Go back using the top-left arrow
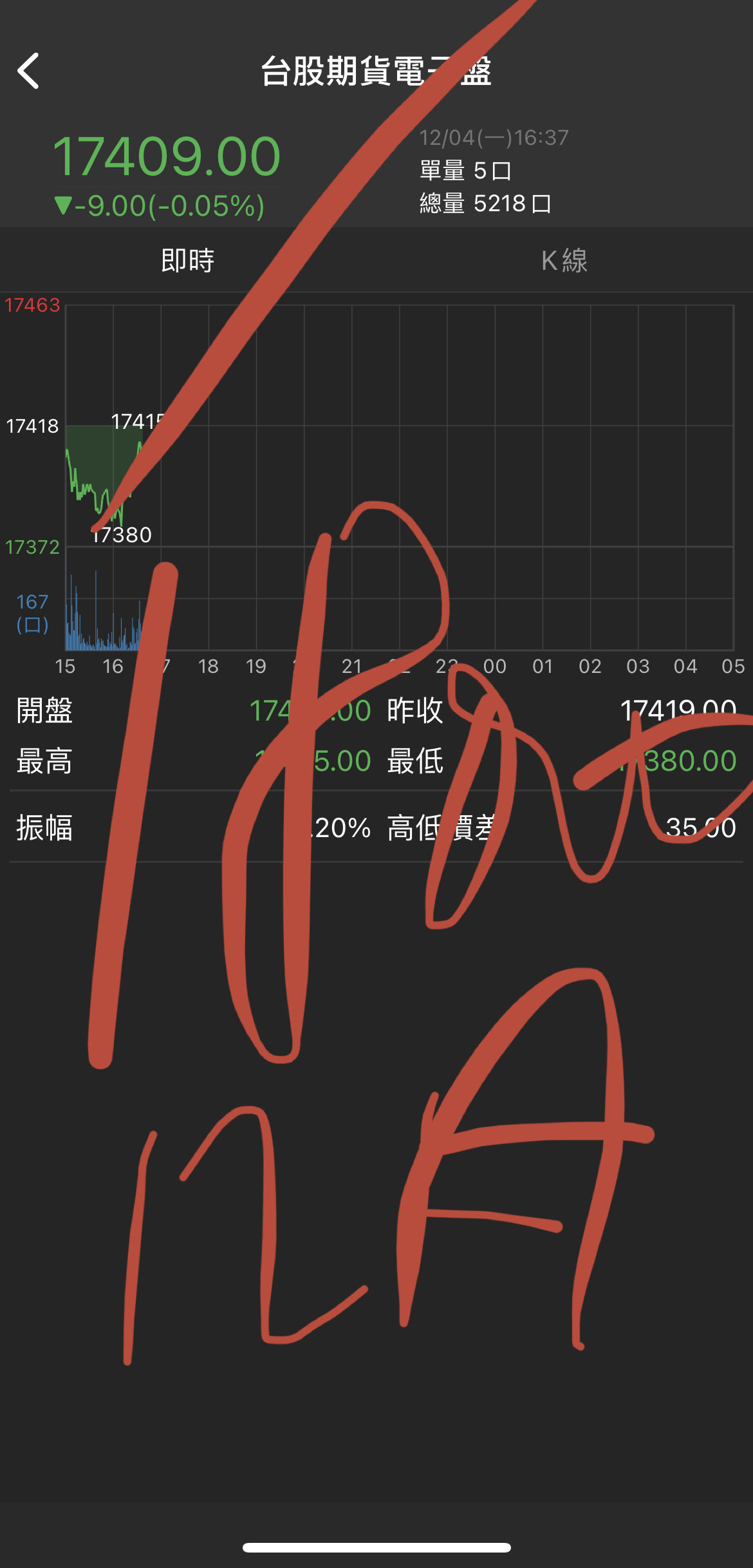Screen dimensions: 753x1568 pos(28,71)
